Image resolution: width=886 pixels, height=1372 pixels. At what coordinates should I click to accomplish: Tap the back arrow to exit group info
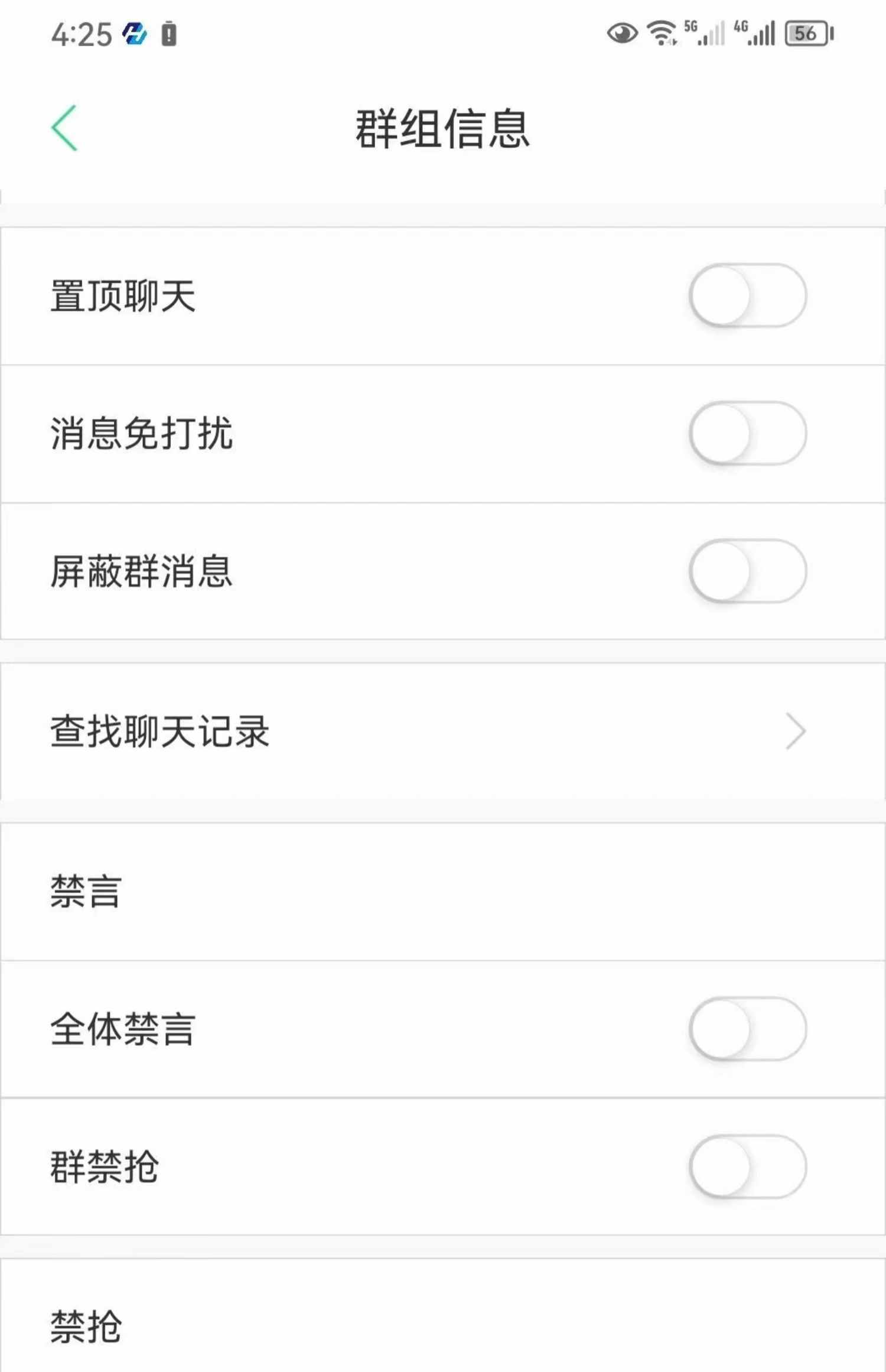click(65, 126)
